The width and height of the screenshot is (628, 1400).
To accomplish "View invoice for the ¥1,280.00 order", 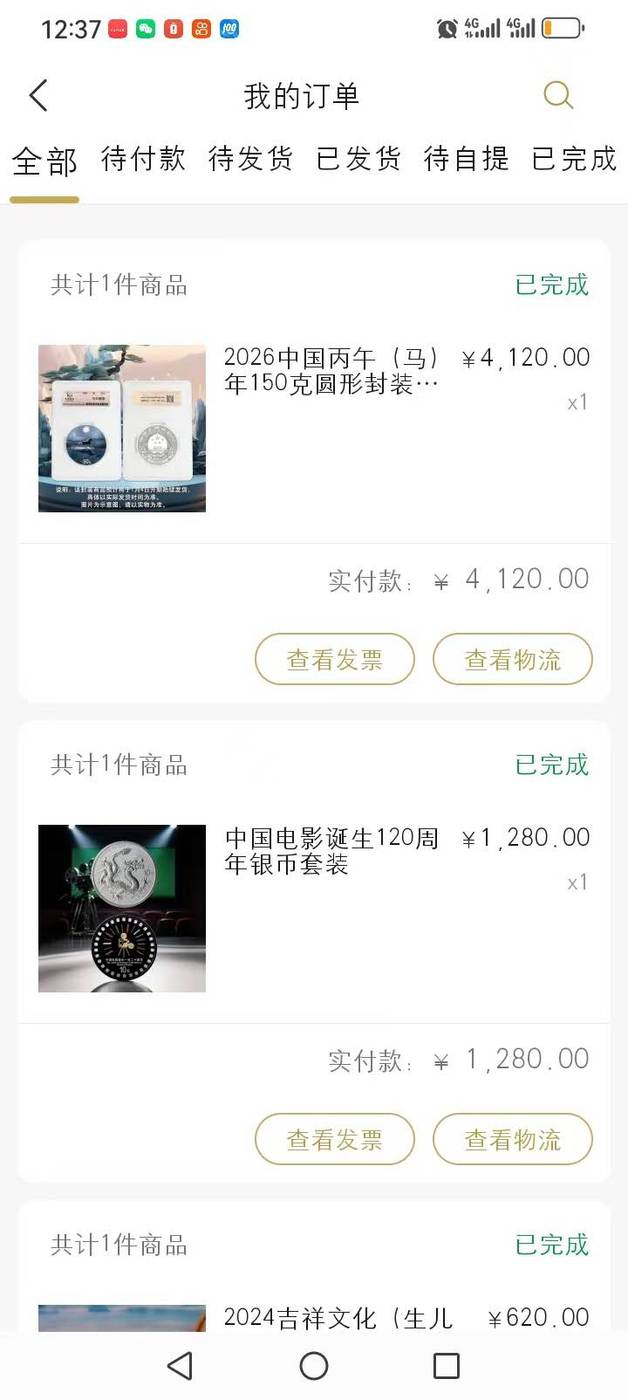I will 334,1139.
